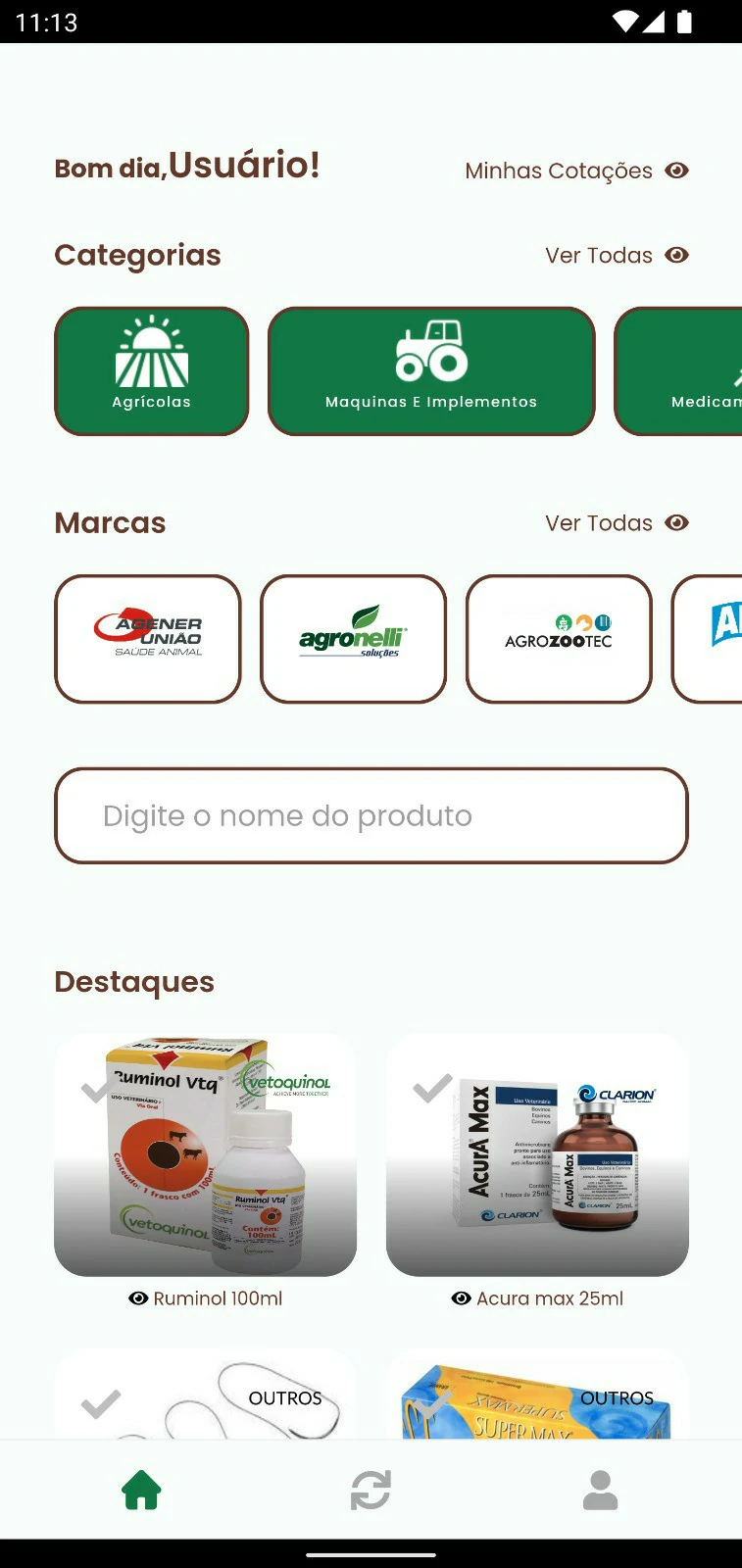742x1568 pixels.
Task: Tap the Agrozootec brand thumbnail
Action: click(558, 638)
